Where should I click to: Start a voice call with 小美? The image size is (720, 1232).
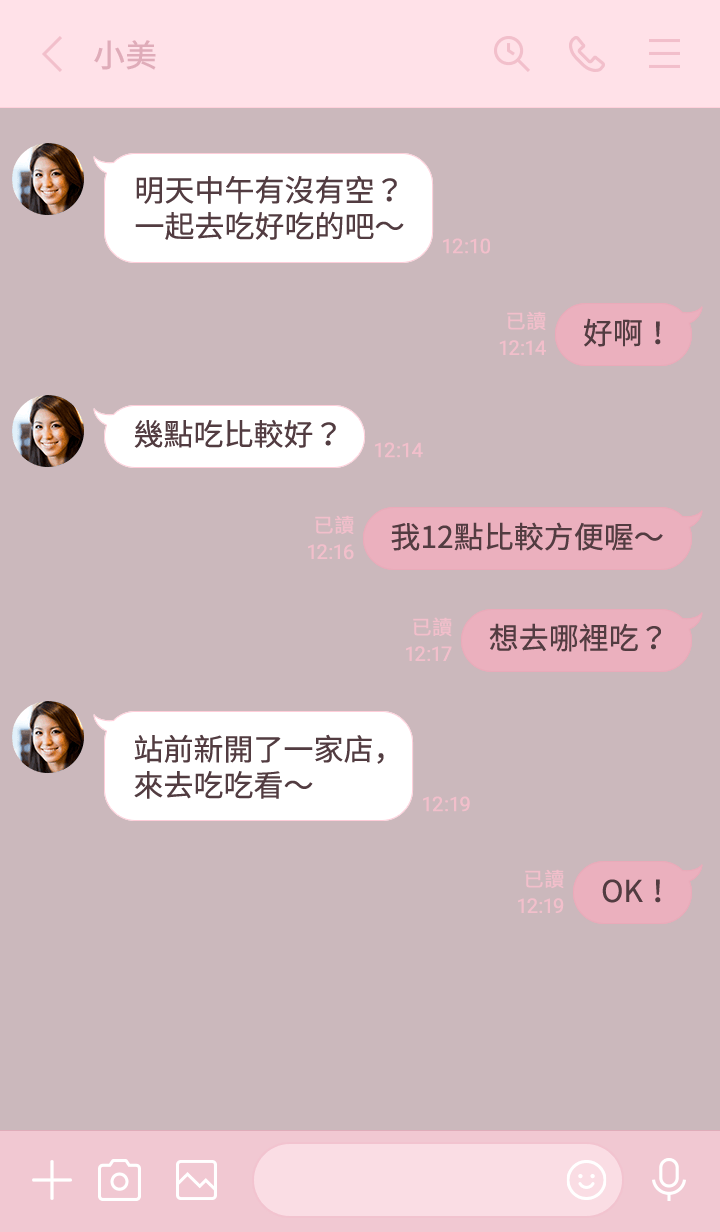point(587,54)
